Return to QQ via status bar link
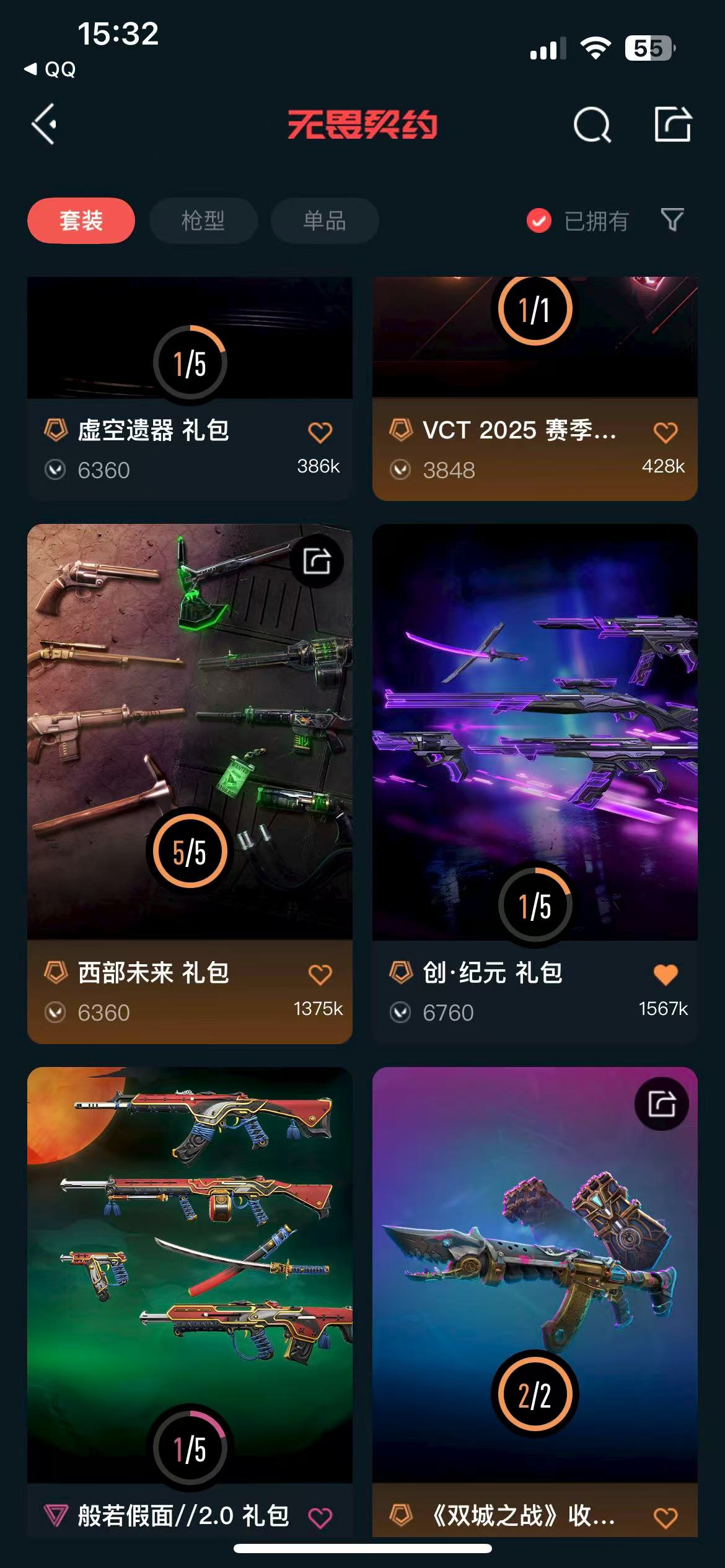 [51, 69]
